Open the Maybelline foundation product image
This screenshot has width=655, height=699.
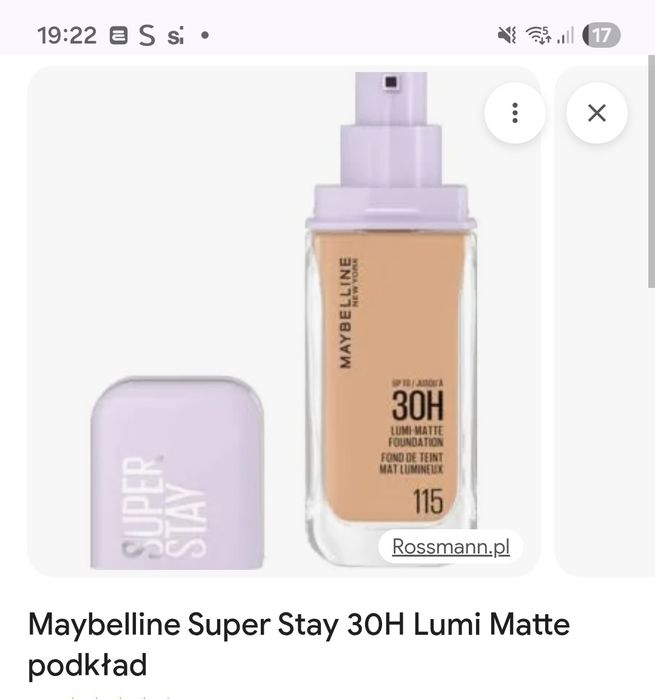tap(300, 330)
